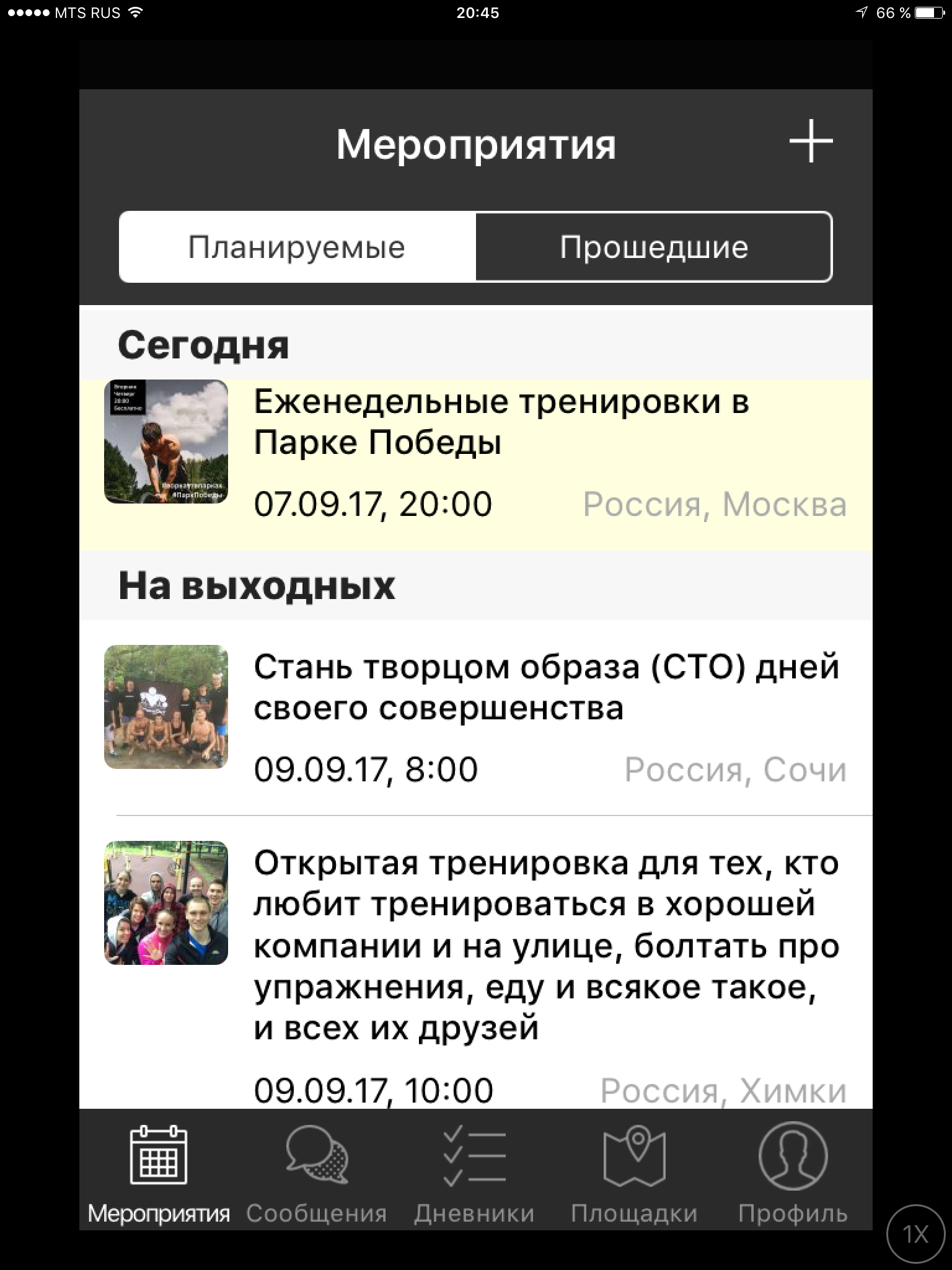952x1270 pixels.
Task: Add a new event with plus icon
Action: (x=810, y=142)
